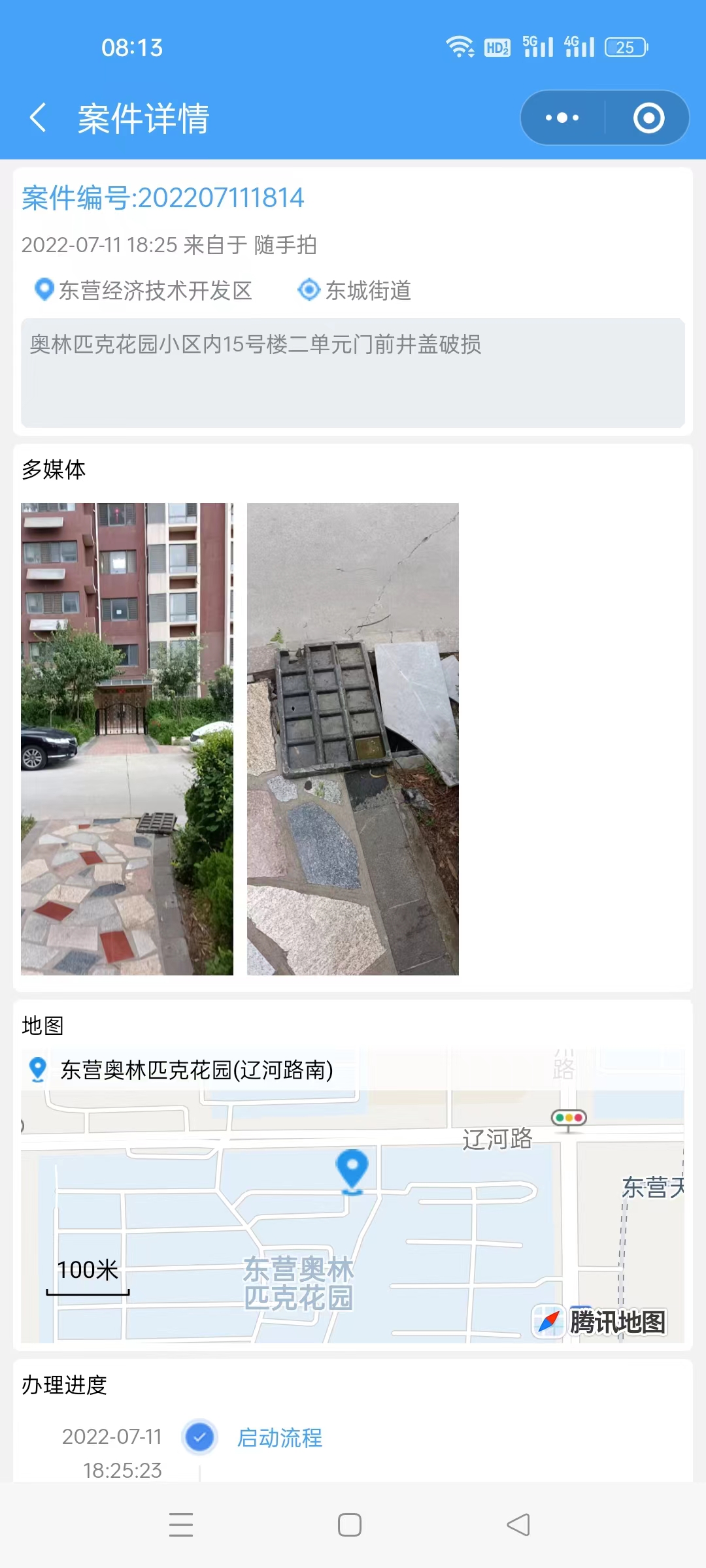This screenshot has width=706, height=1568.
Task: Open recent apps from the navigation bar
Action: (181, 1525)
